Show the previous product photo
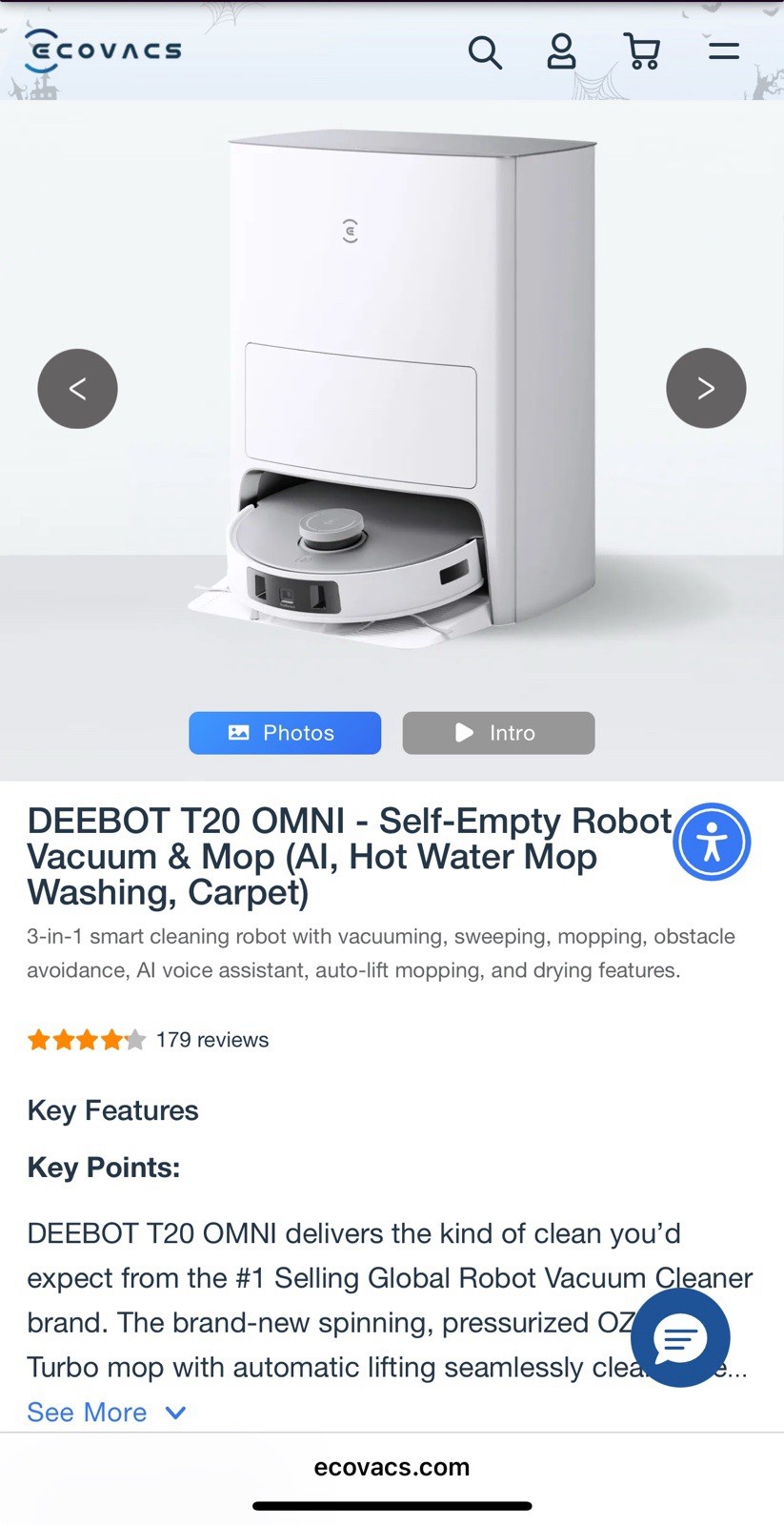 click(x=77, y=389)
